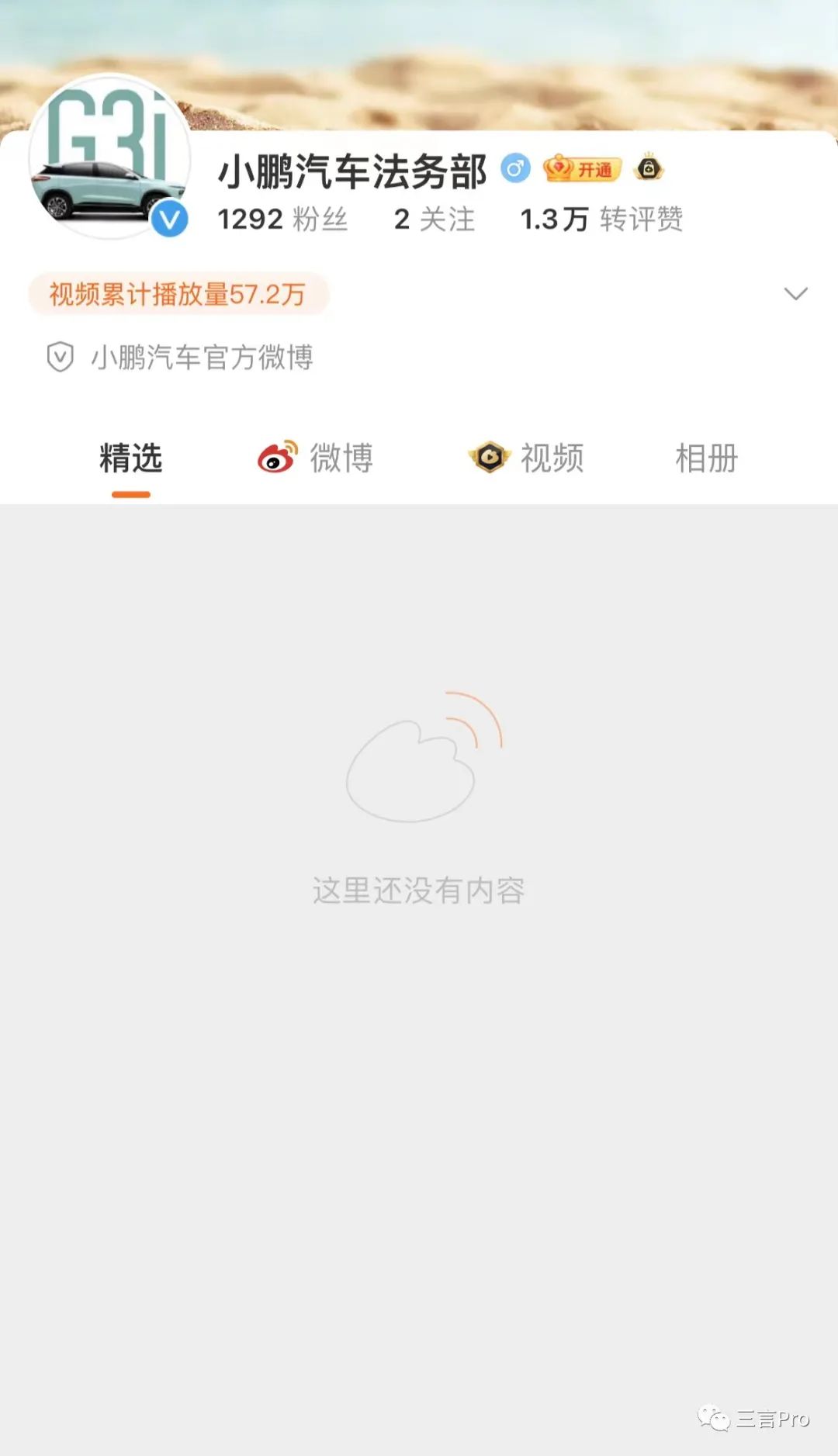Open the 相册 album tab

coord(706,458)
